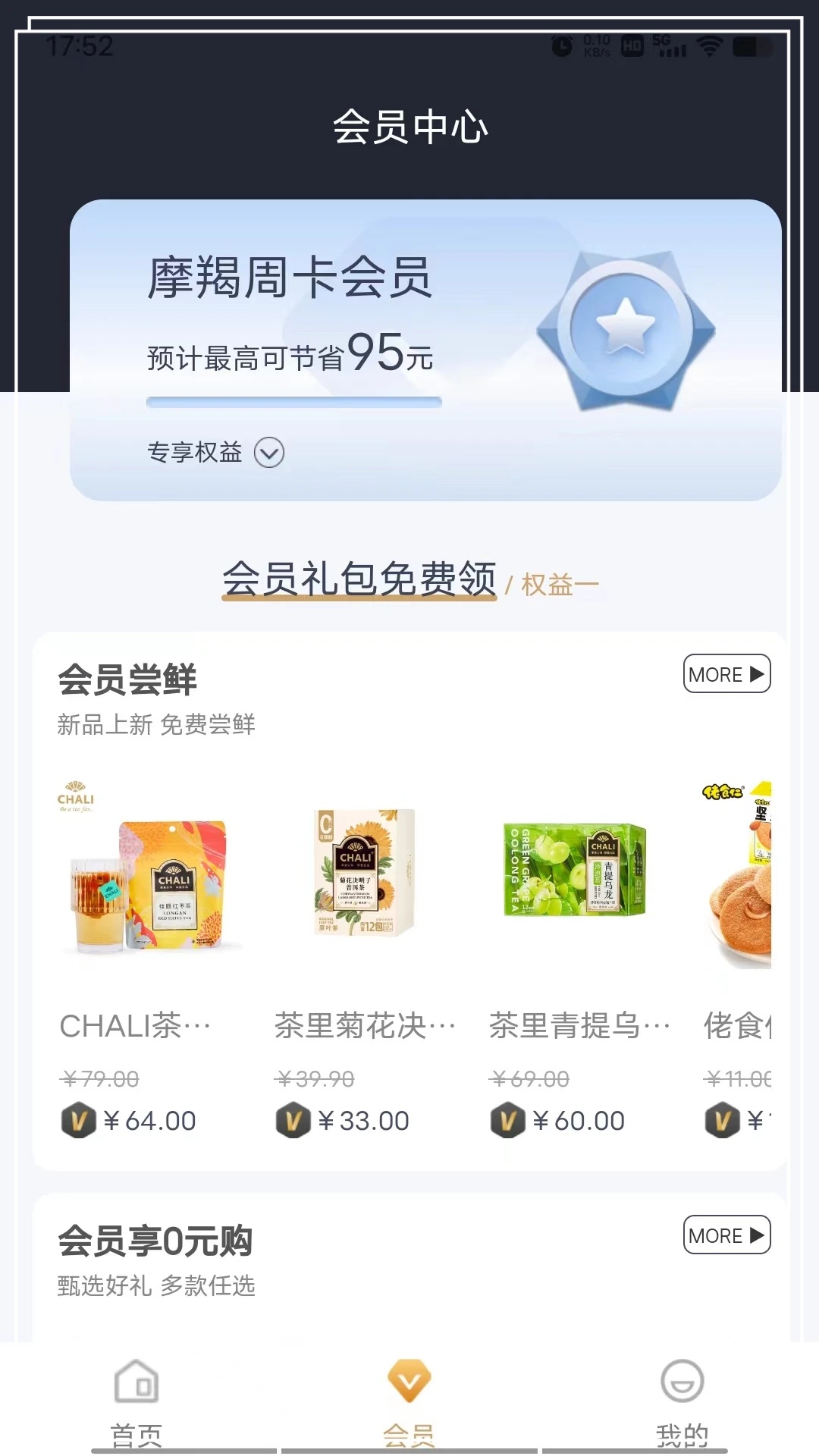Screen dimensions: 819x1456
Task: Tap the V coin icon beside ¥33.00
Action: tap(296, 1120)
